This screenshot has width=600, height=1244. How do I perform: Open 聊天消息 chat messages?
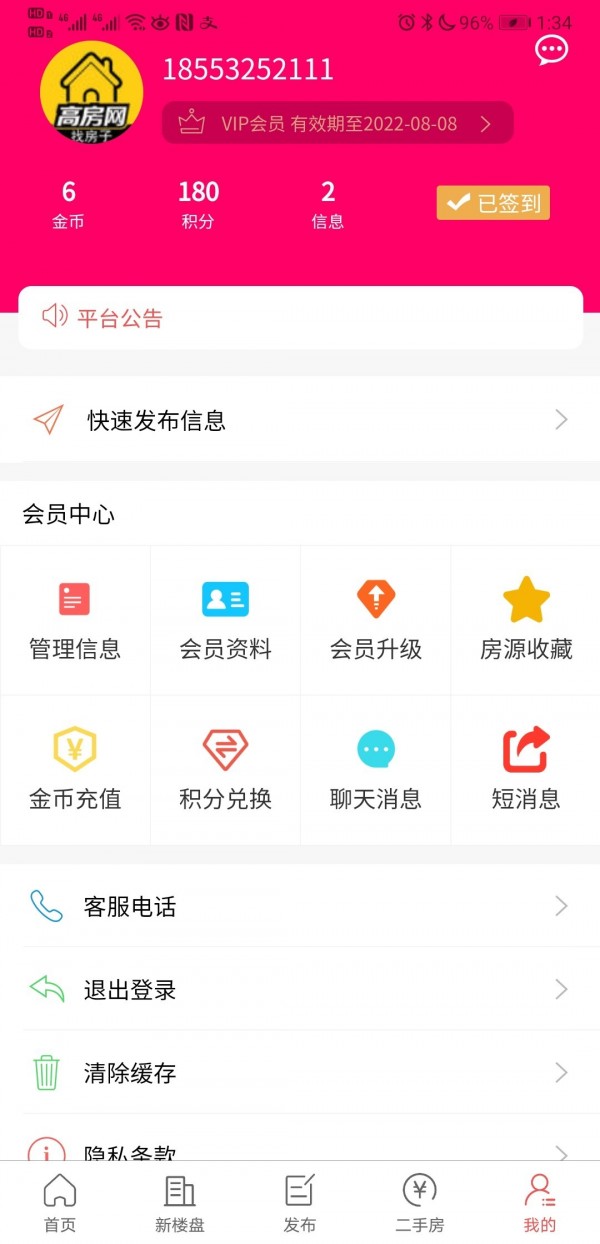(376, 770)
